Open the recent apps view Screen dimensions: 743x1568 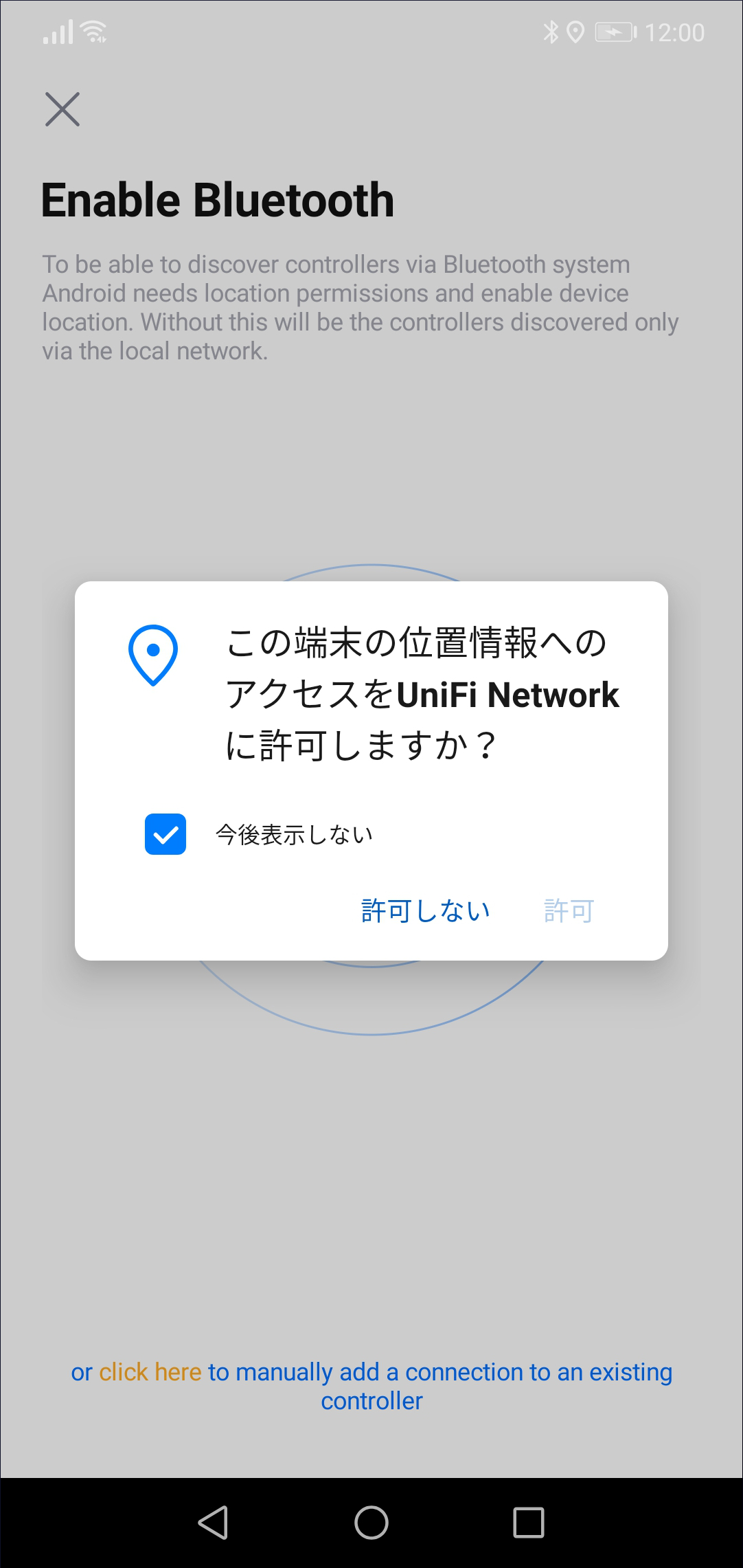[x=529, y=1523]
